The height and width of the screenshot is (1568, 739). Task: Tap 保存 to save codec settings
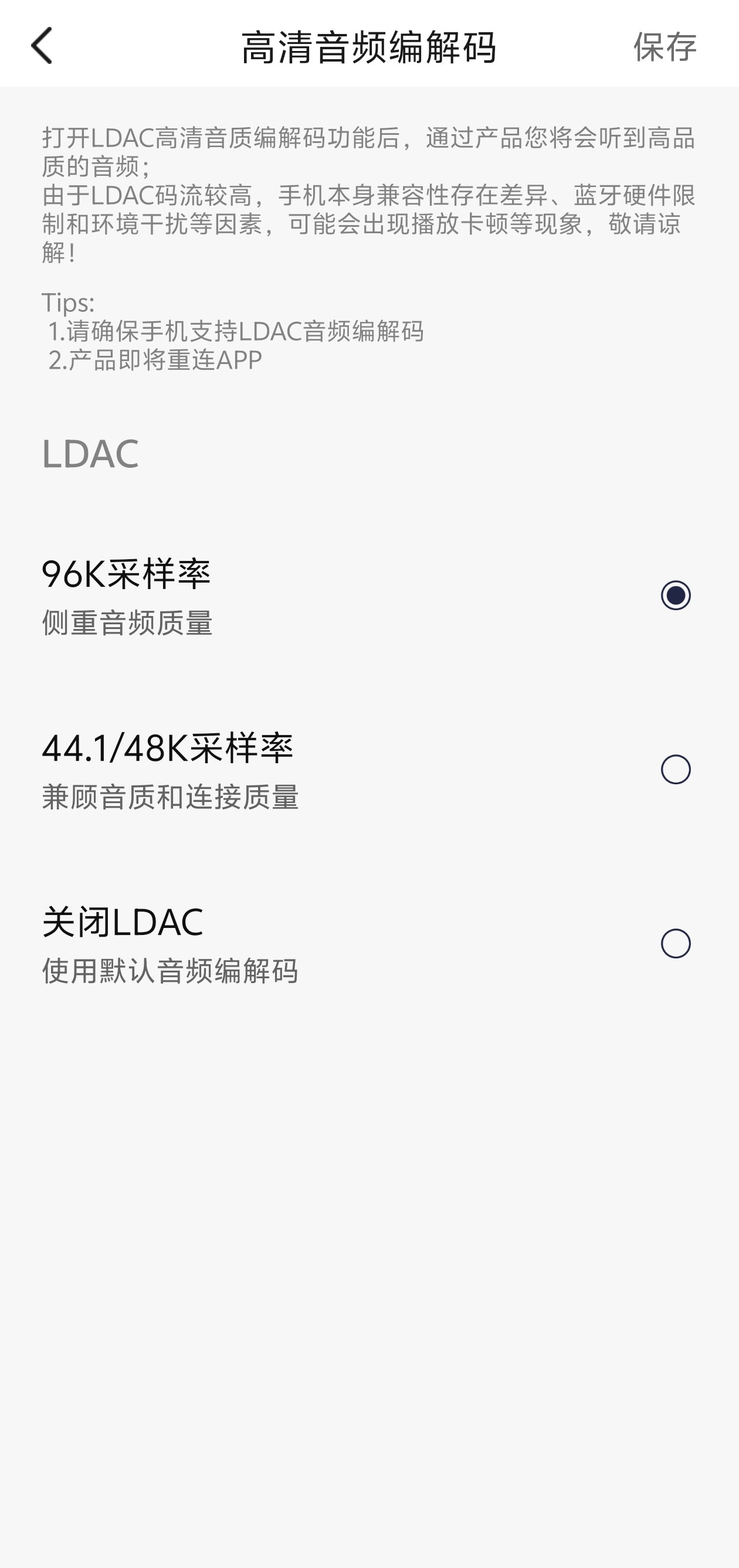[x=664, y=46]
